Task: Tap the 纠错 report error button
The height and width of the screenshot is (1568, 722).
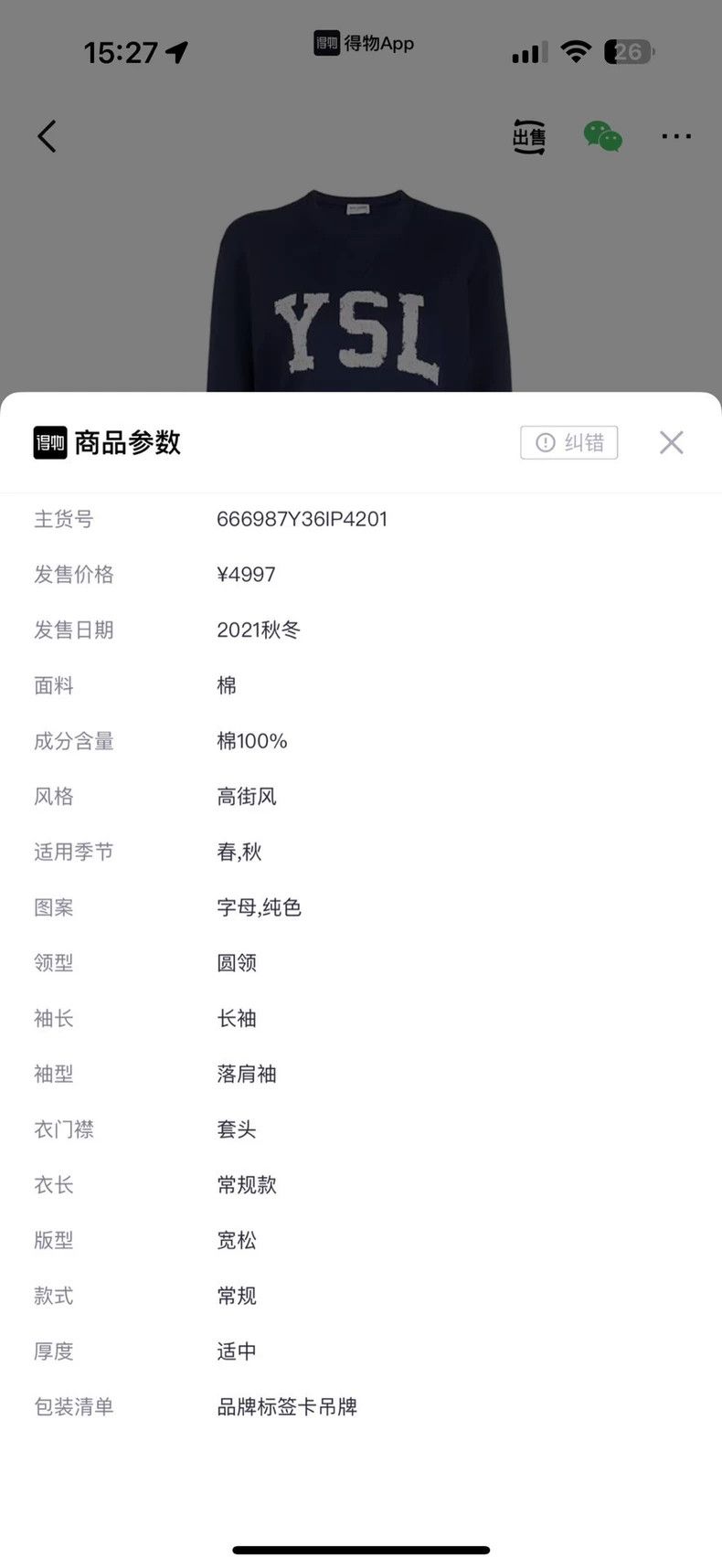Action: coord(569,442)
